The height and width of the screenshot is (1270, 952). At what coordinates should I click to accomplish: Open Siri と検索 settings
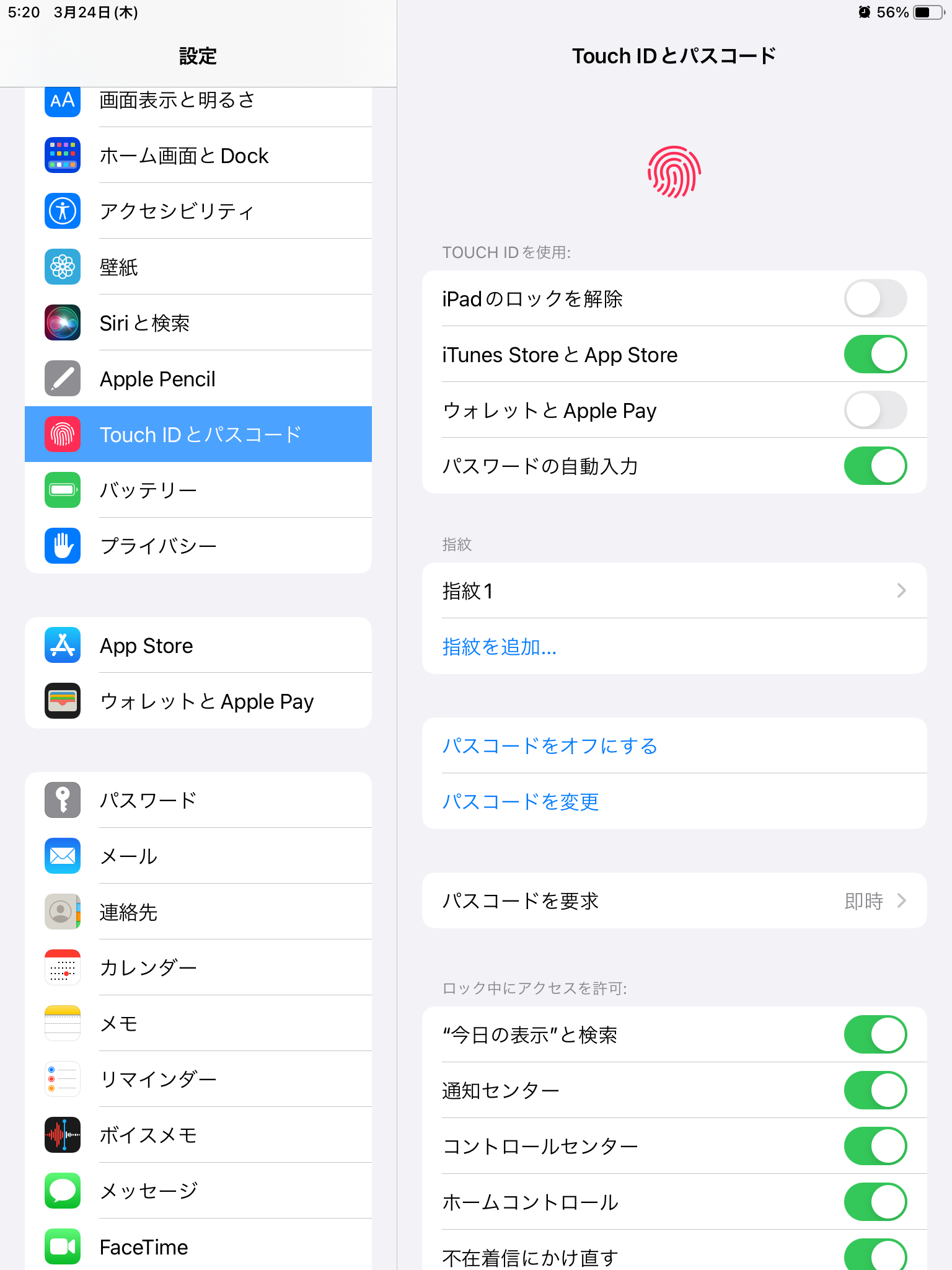coord(198,323)
